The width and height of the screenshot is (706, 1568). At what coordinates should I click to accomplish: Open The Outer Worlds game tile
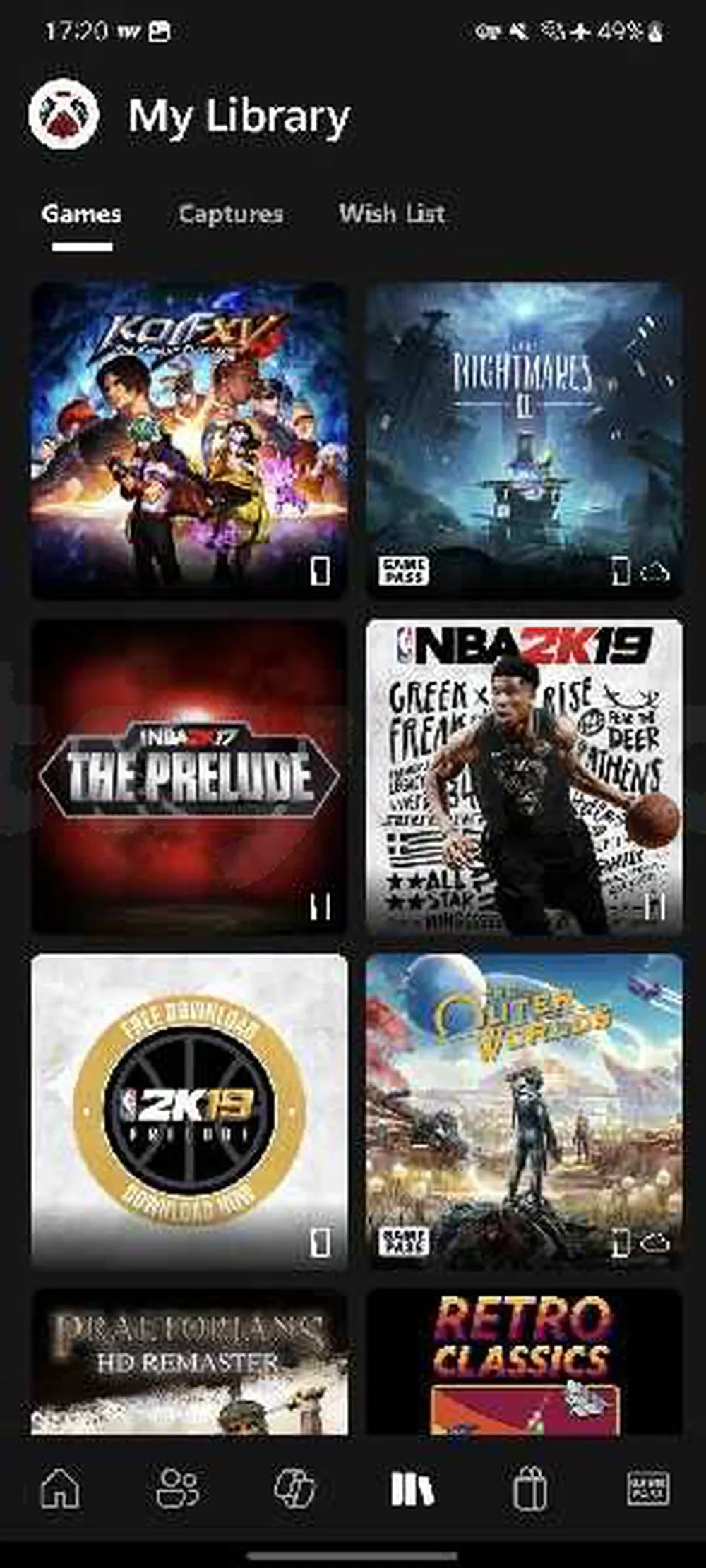coord(524,1110)
